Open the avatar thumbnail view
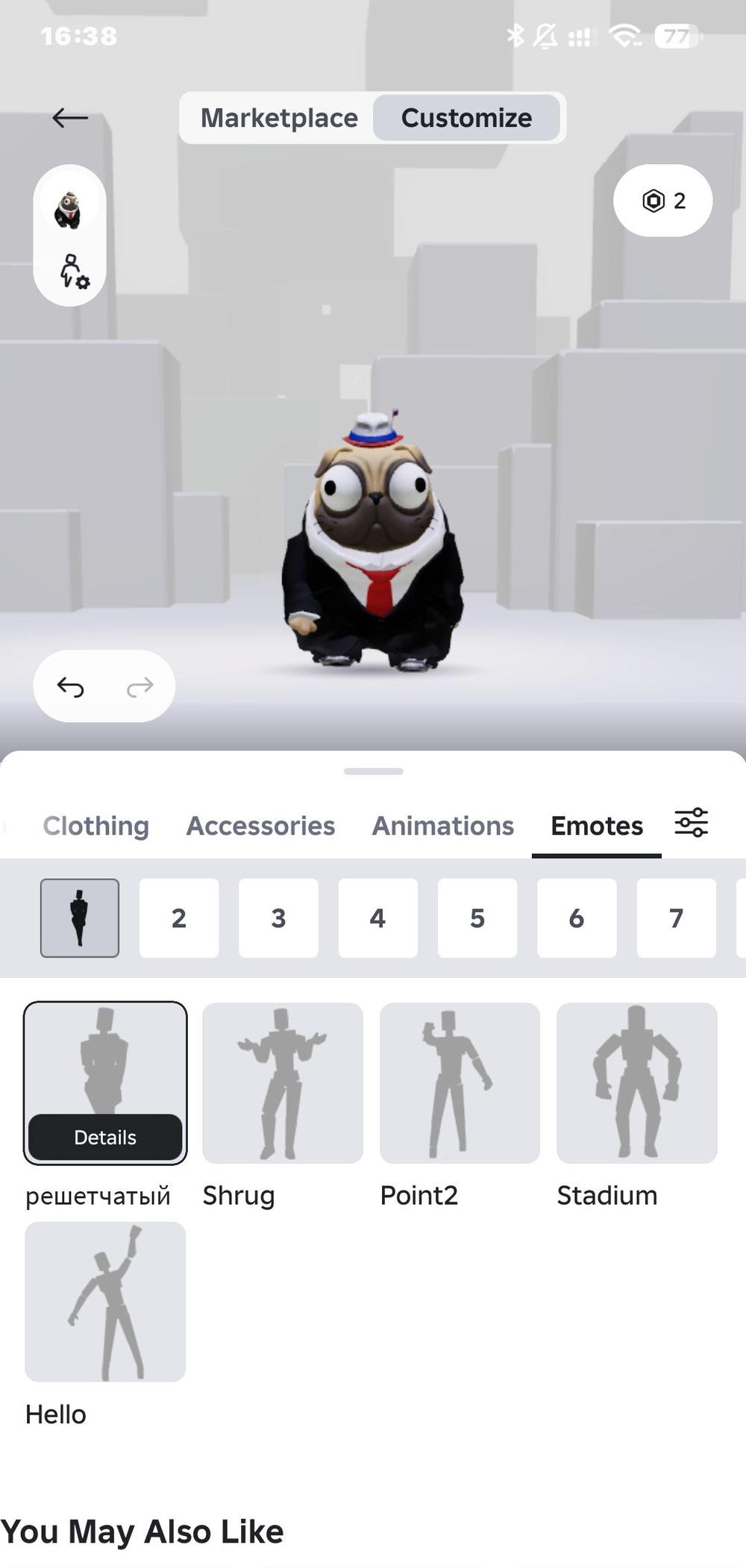The width and height of the screenshot is (746, 1568). tap(69, 209)
